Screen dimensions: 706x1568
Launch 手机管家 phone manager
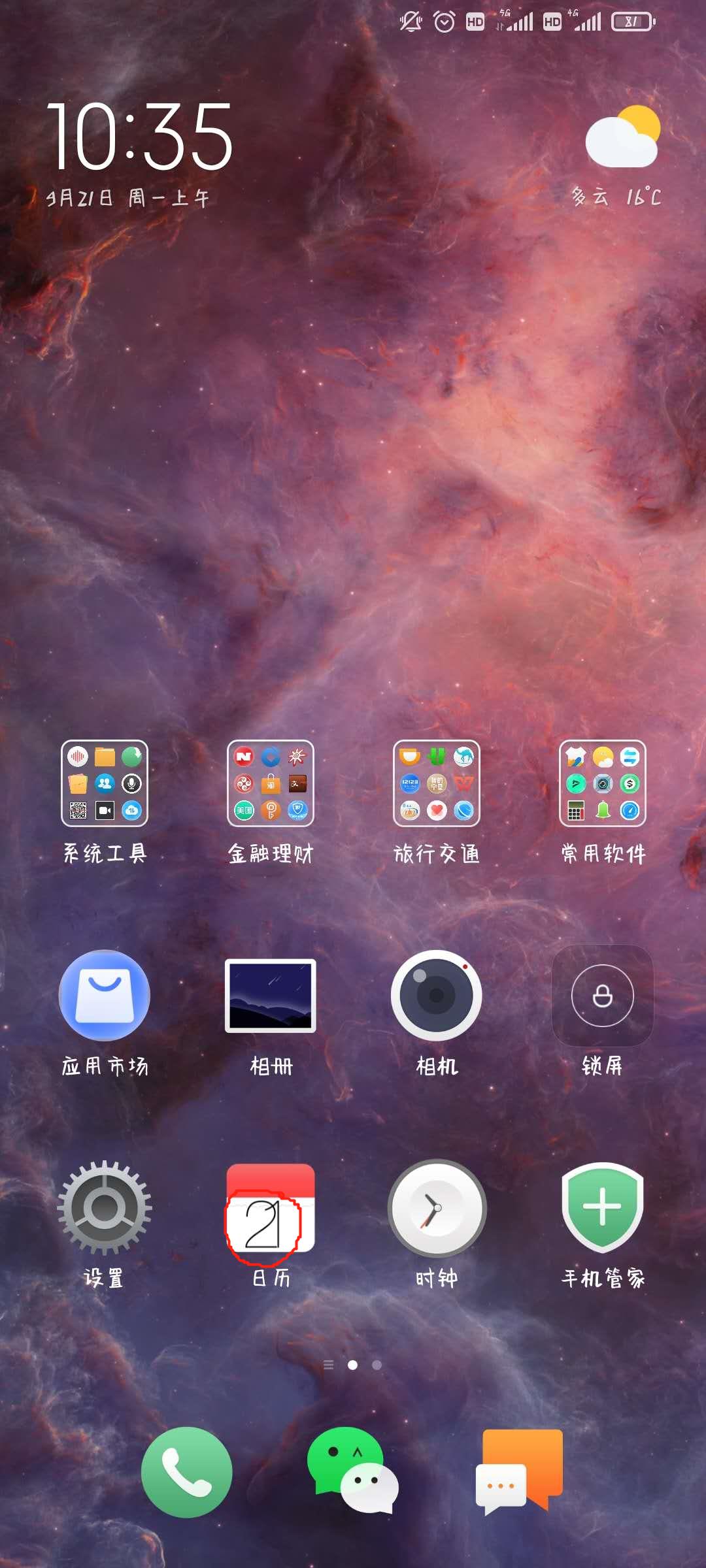(603, 1208)
